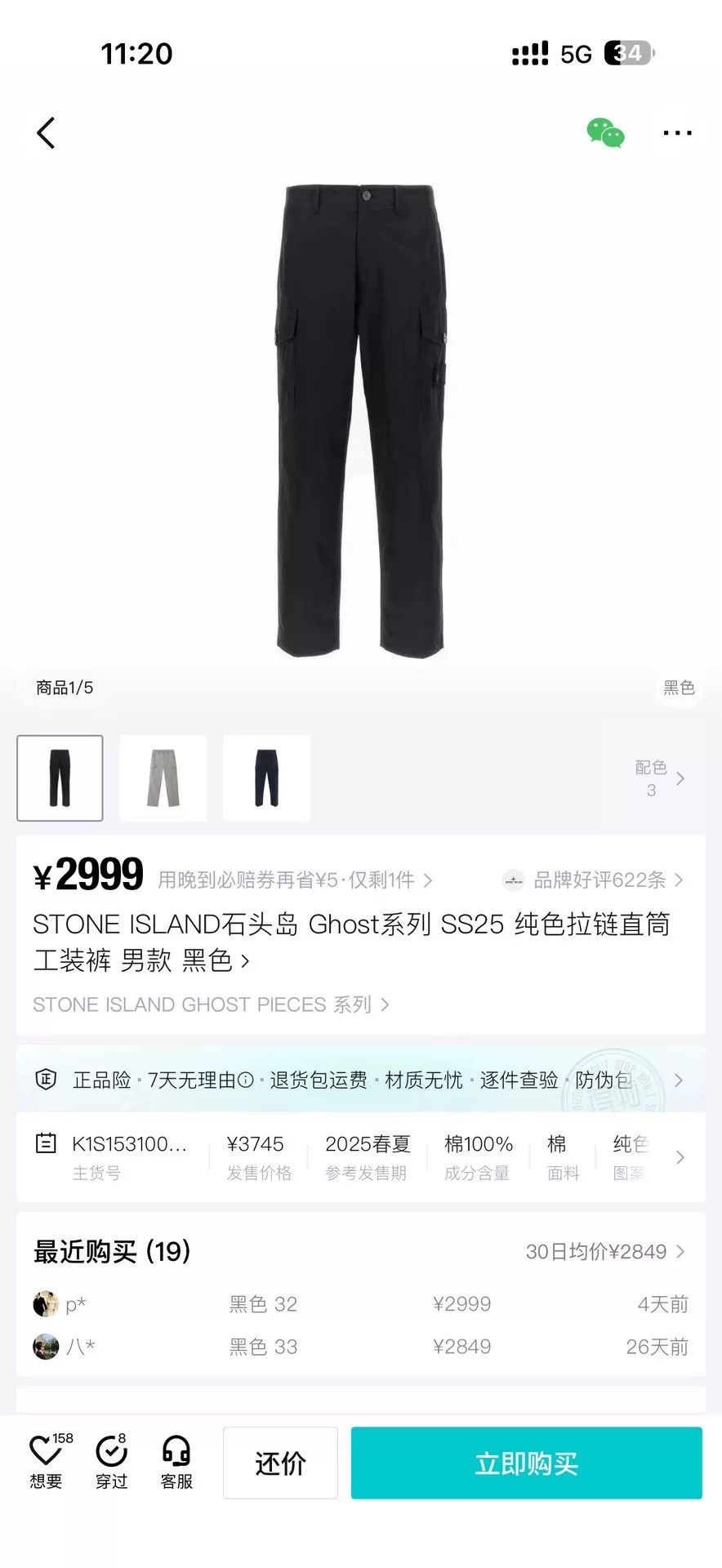Open STONE ISLAND GHOST PIECES 系列 link
The width and height of the screenshot is (722, 1568).
pyautogui.click(x=211, y=1004)
